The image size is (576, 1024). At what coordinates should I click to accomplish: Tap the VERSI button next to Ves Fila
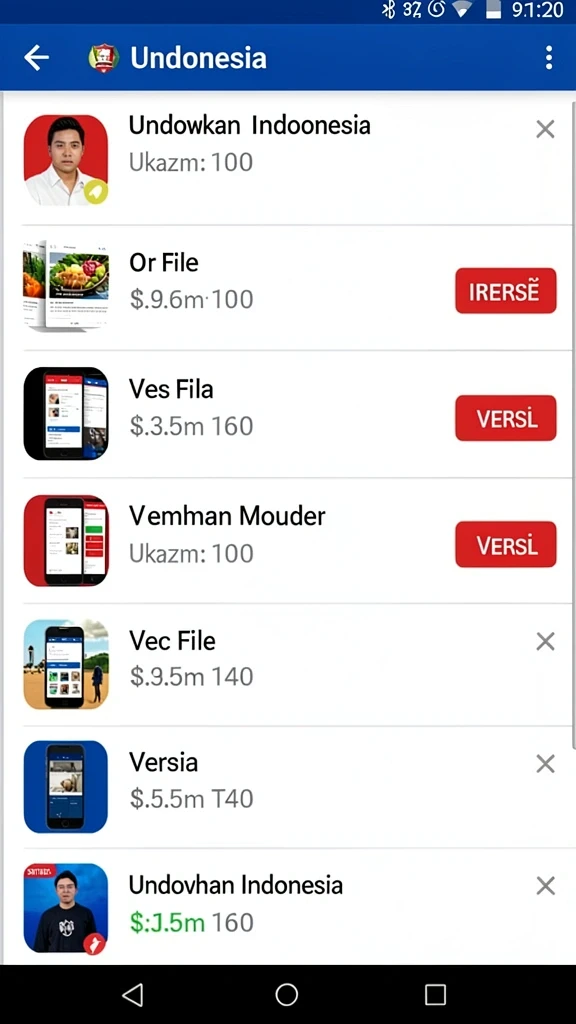coord(505,418)
